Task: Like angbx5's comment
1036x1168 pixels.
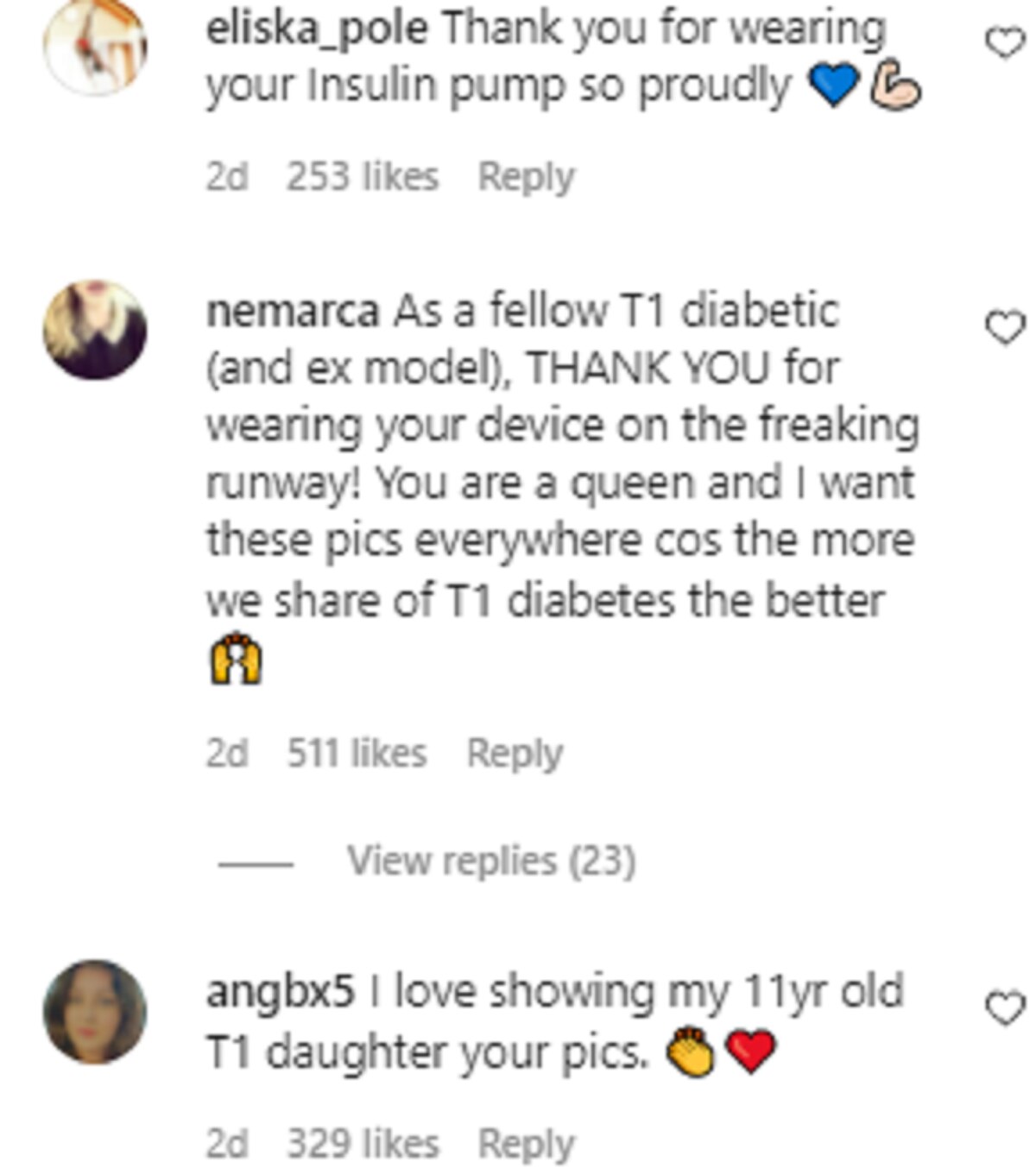Action: click(x=1004, y=1007)
